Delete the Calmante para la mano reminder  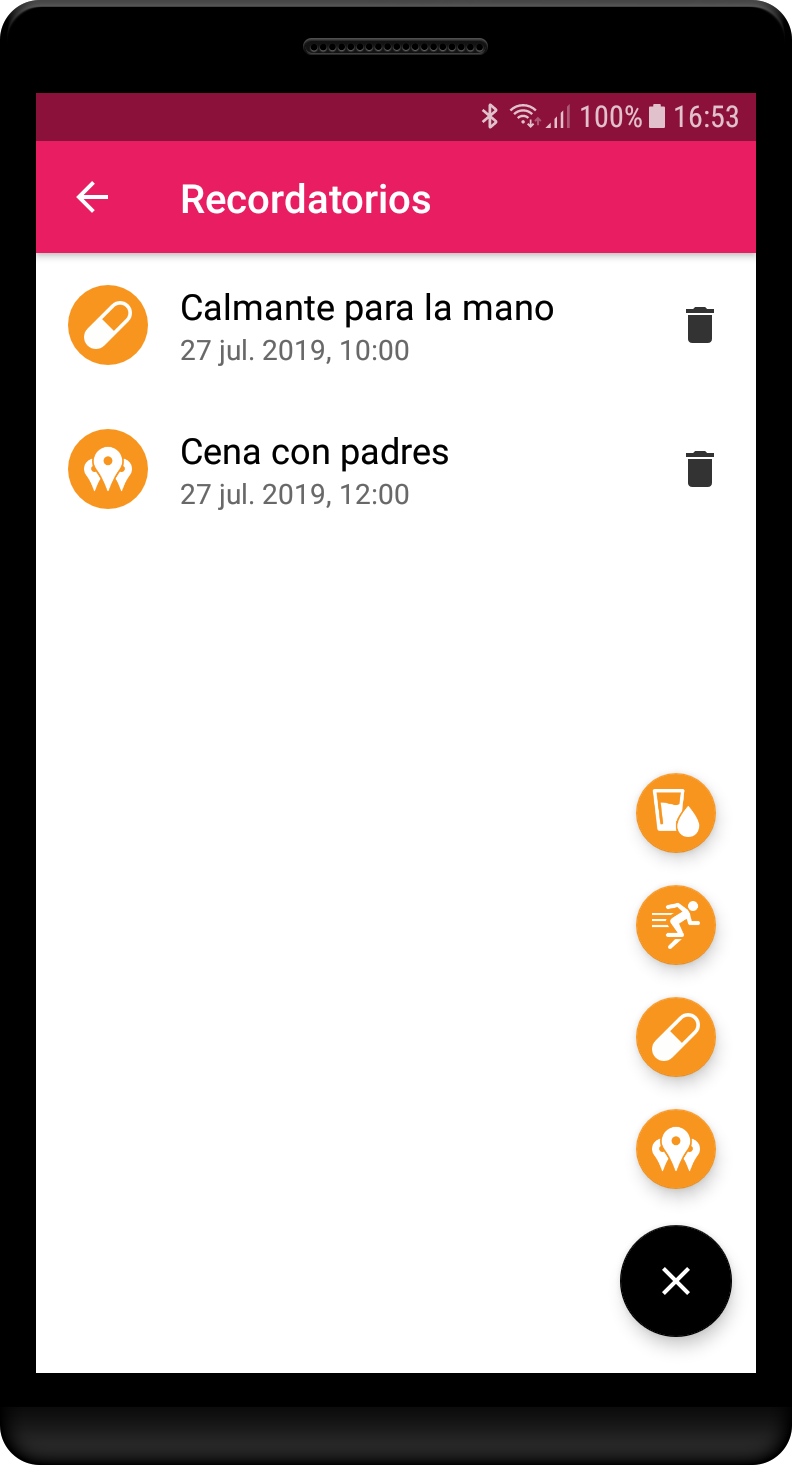(699, 325)
